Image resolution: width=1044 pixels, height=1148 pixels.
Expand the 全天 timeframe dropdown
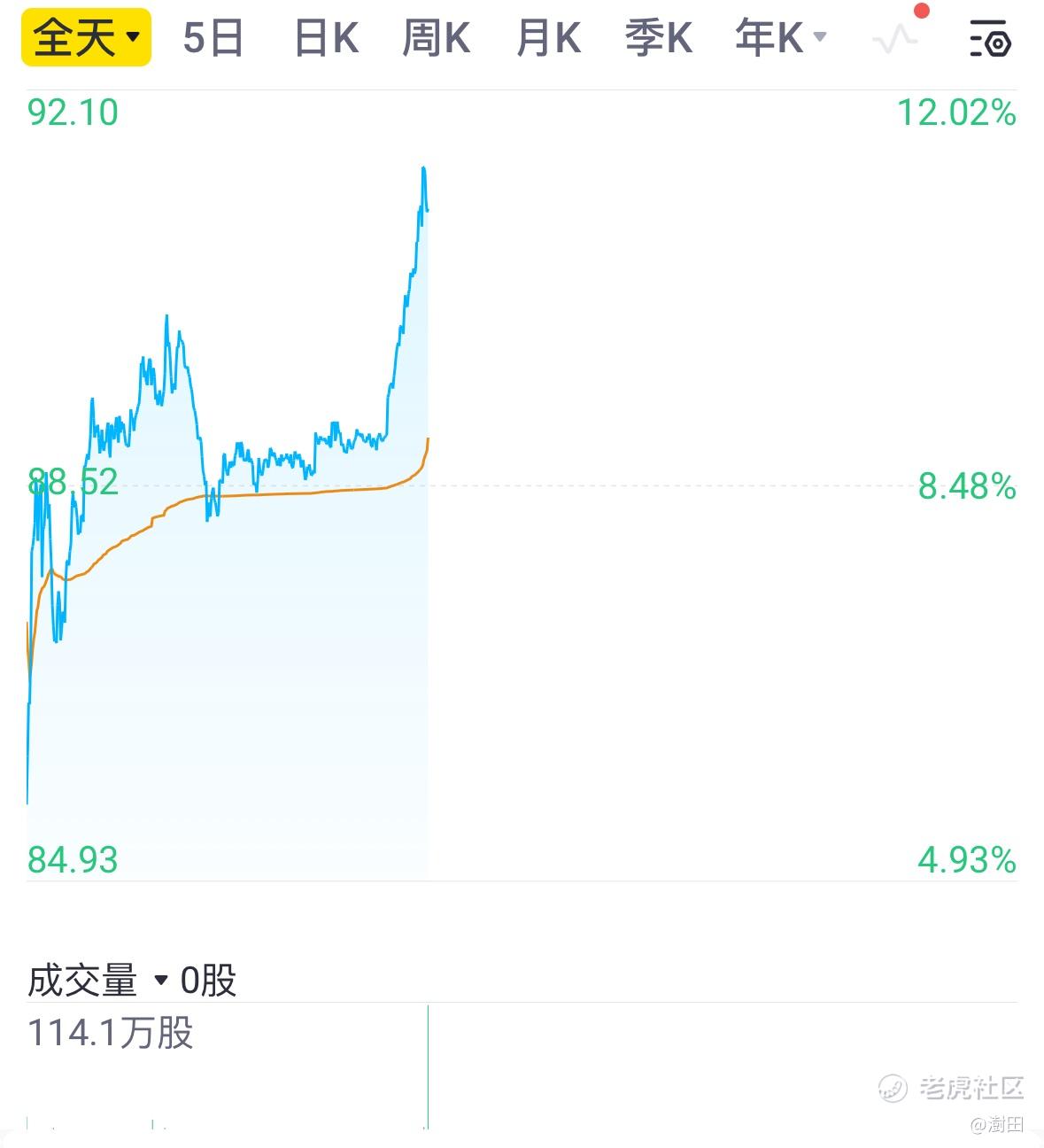[x=86, y=38]
